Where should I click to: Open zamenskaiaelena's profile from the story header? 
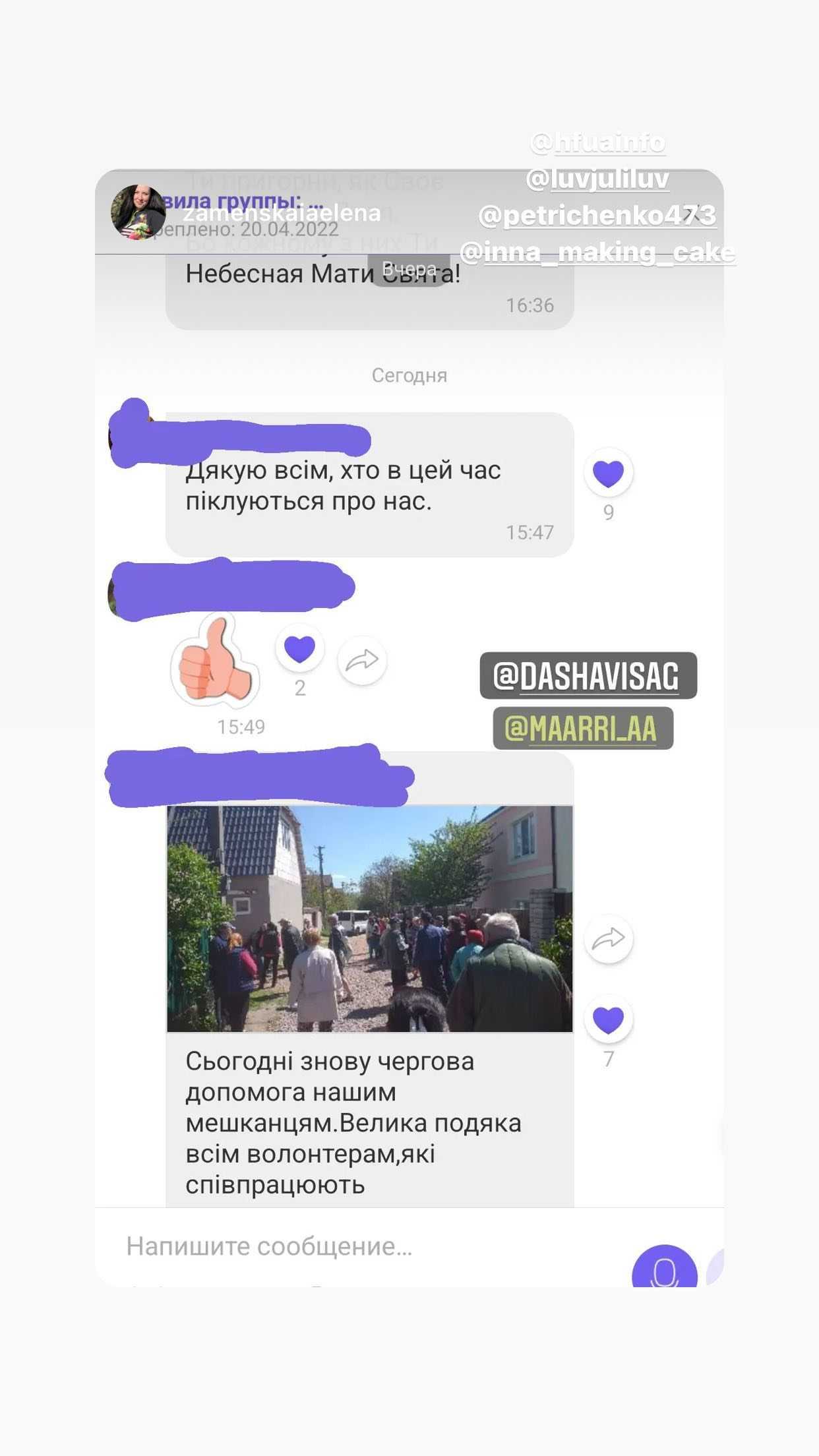point(282,213)
